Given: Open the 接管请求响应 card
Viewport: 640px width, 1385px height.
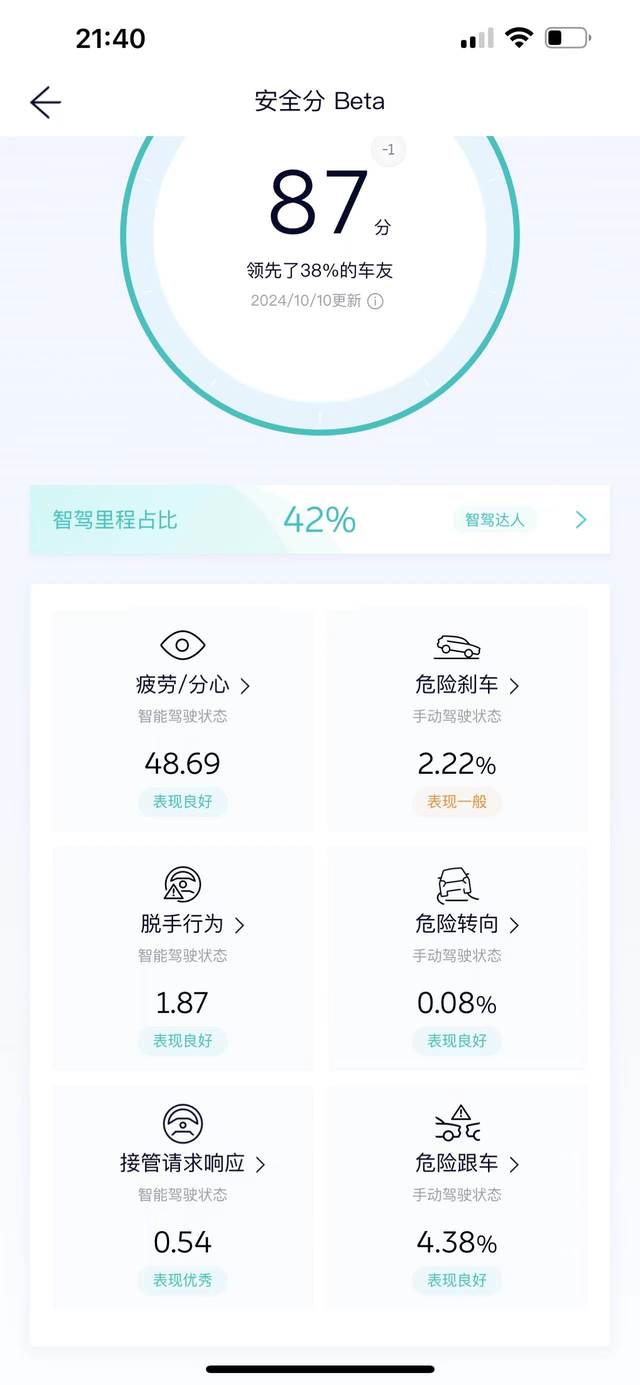Looking at the screenshot, I should point(182,1198).
